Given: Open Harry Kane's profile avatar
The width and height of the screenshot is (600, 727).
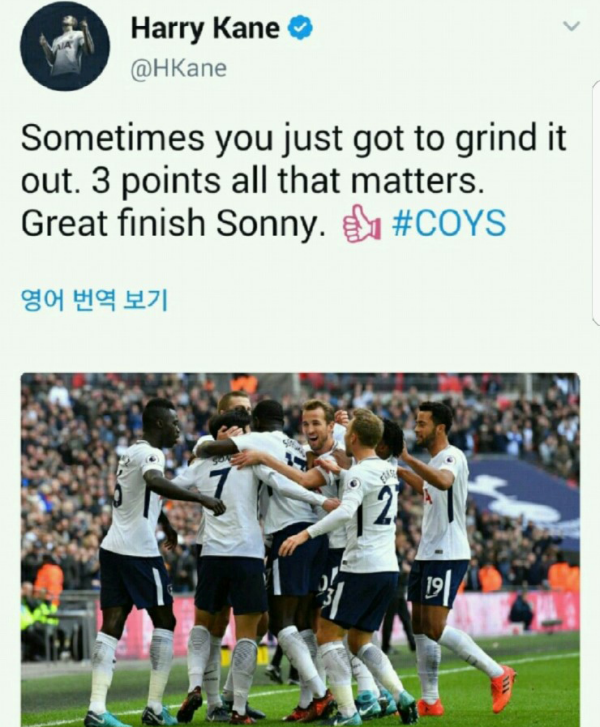Looking at the screenshot, I should click(x=65, y=46).
